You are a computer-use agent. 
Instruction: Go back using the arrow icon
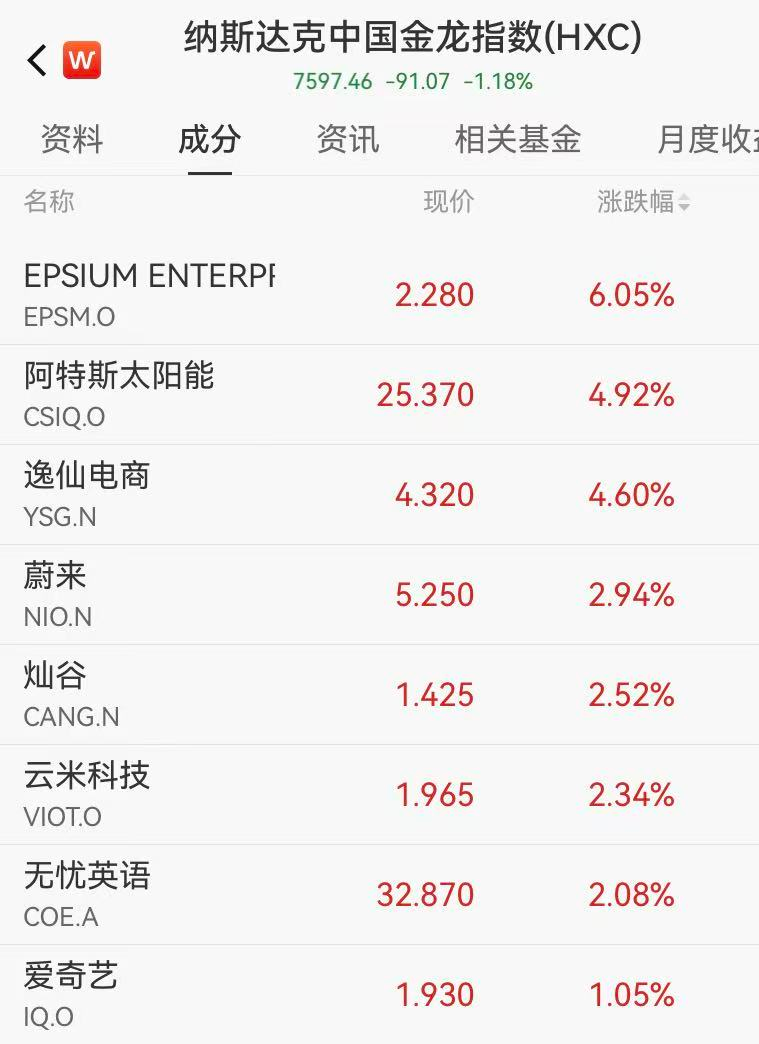(x=37, y=61)
